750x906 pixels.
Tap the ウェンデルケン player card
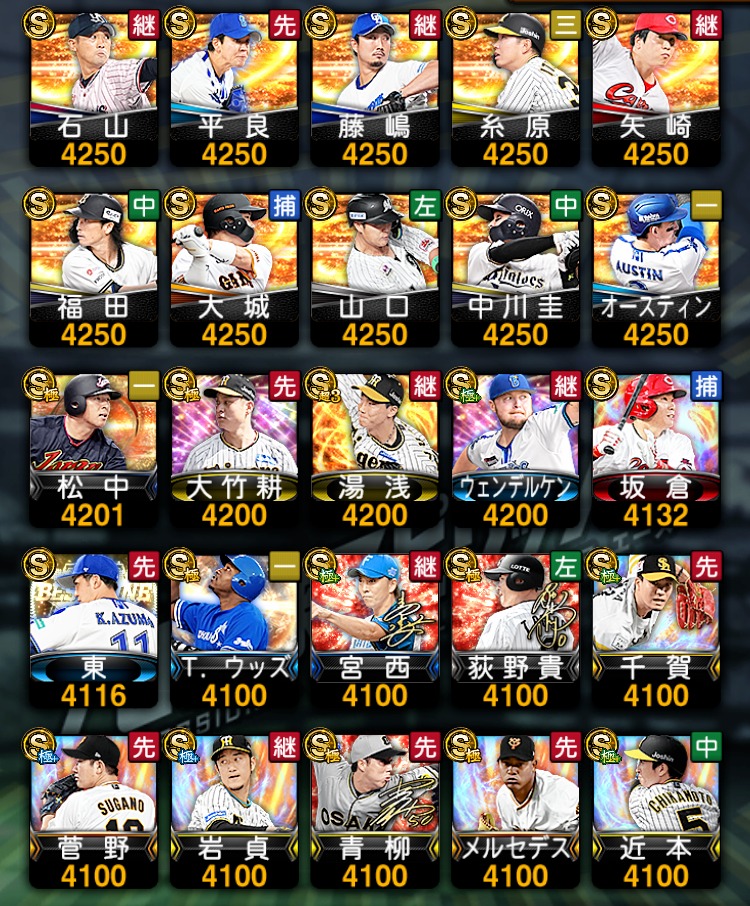point(515,448)
